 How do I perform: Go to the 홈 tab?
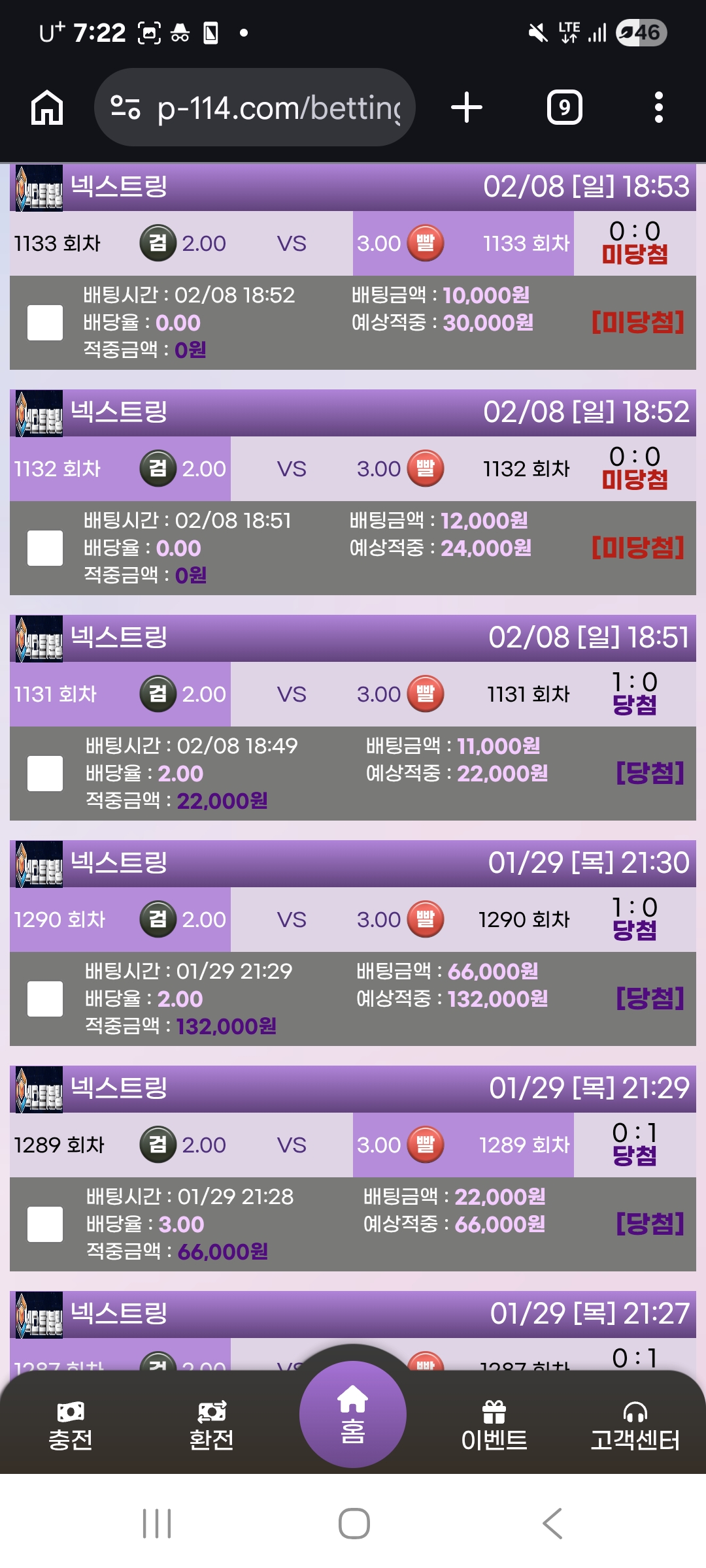pyautogui.click(x=353, y=1414)
